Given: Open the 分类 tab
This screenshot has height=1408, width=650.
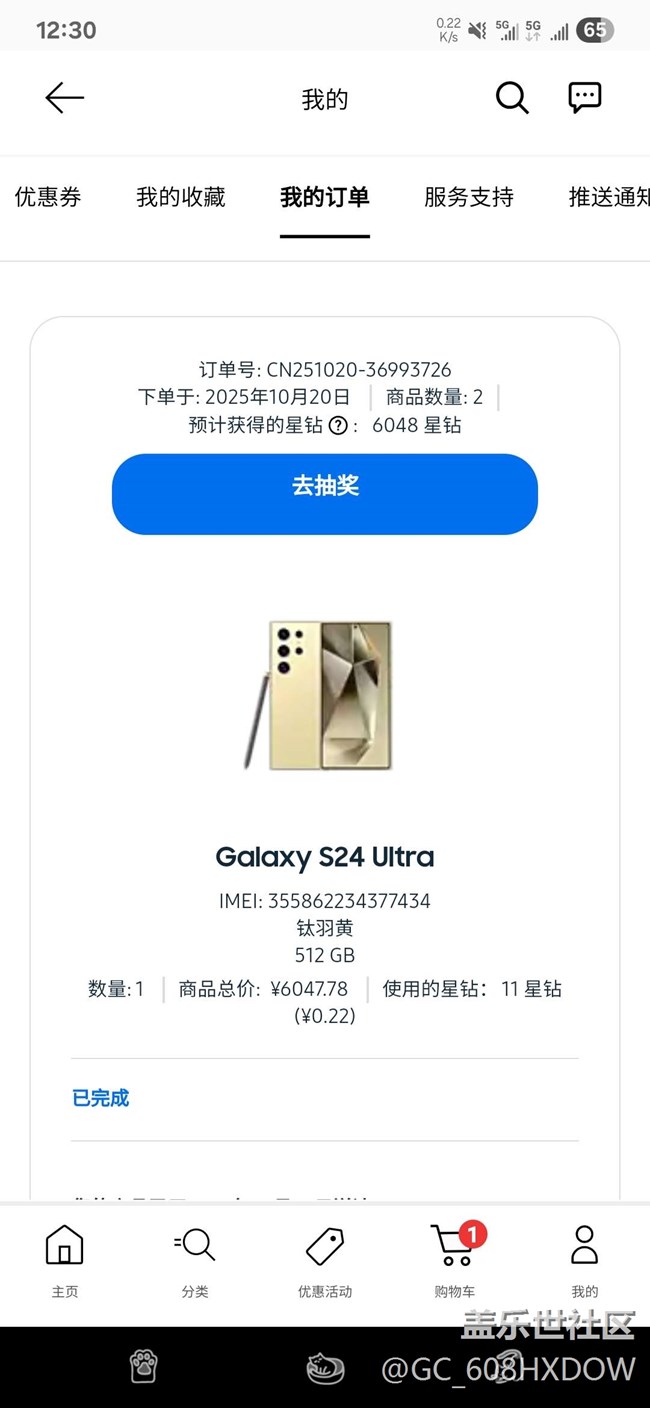Looking at the screenshot, I should (x=195, y=1260).
